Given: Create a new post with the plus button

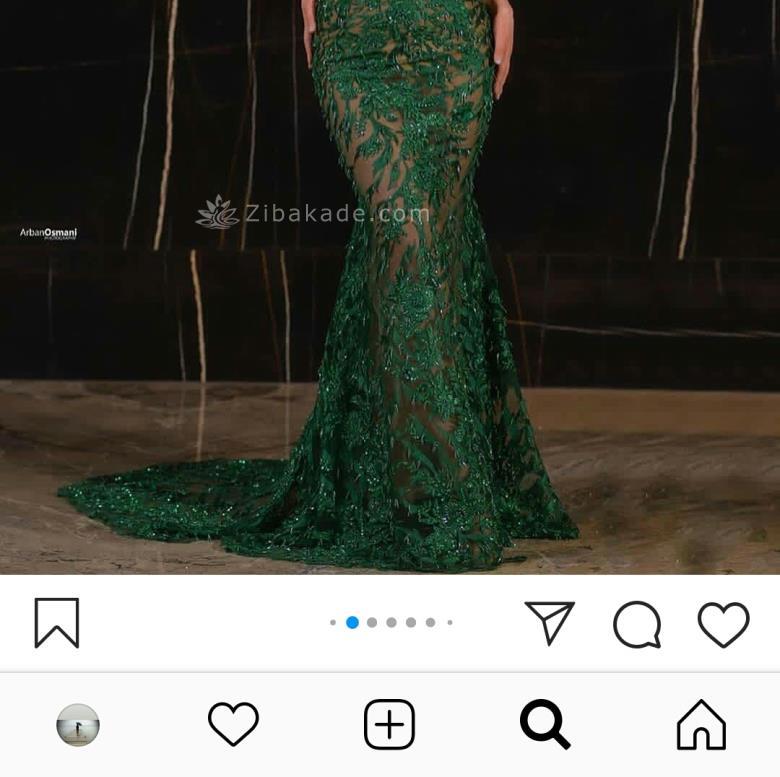Looking at the screenshot, I should pos(389,724).
